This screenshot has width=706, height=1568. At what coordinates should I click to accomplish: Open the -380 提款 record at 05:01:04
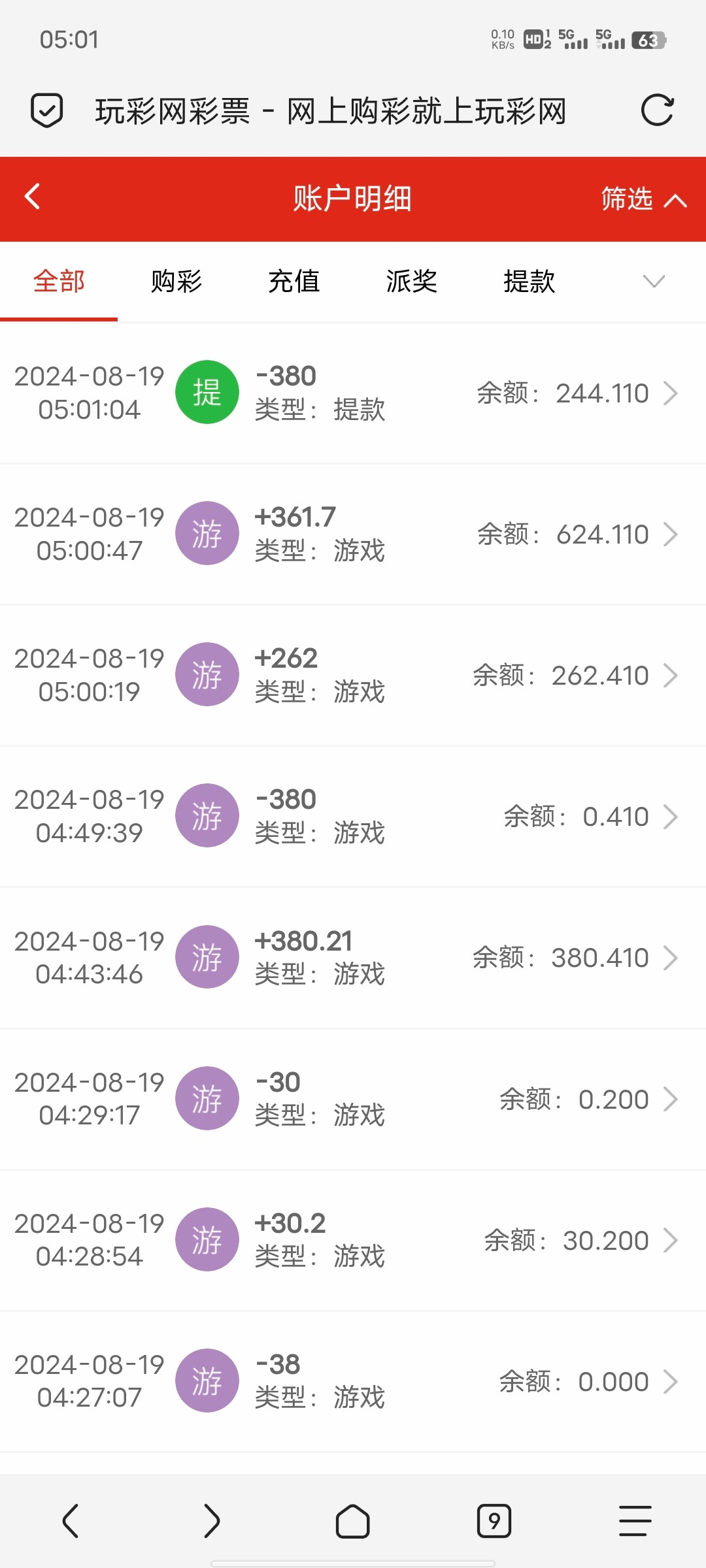(x=353, y=393)
